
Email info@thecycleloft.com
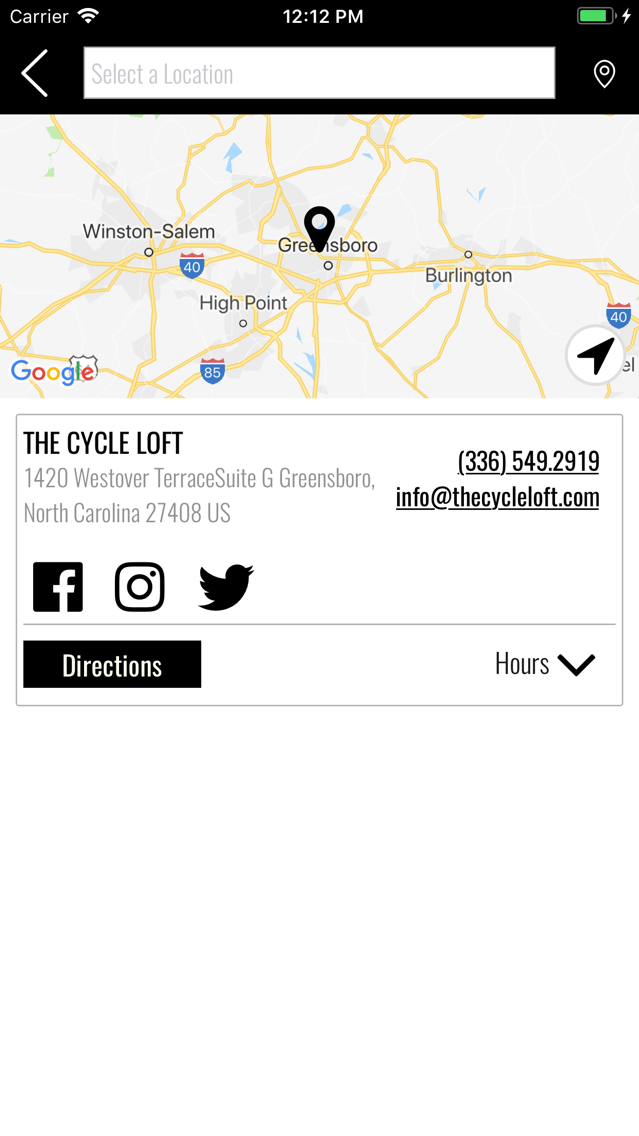[497, 497]
